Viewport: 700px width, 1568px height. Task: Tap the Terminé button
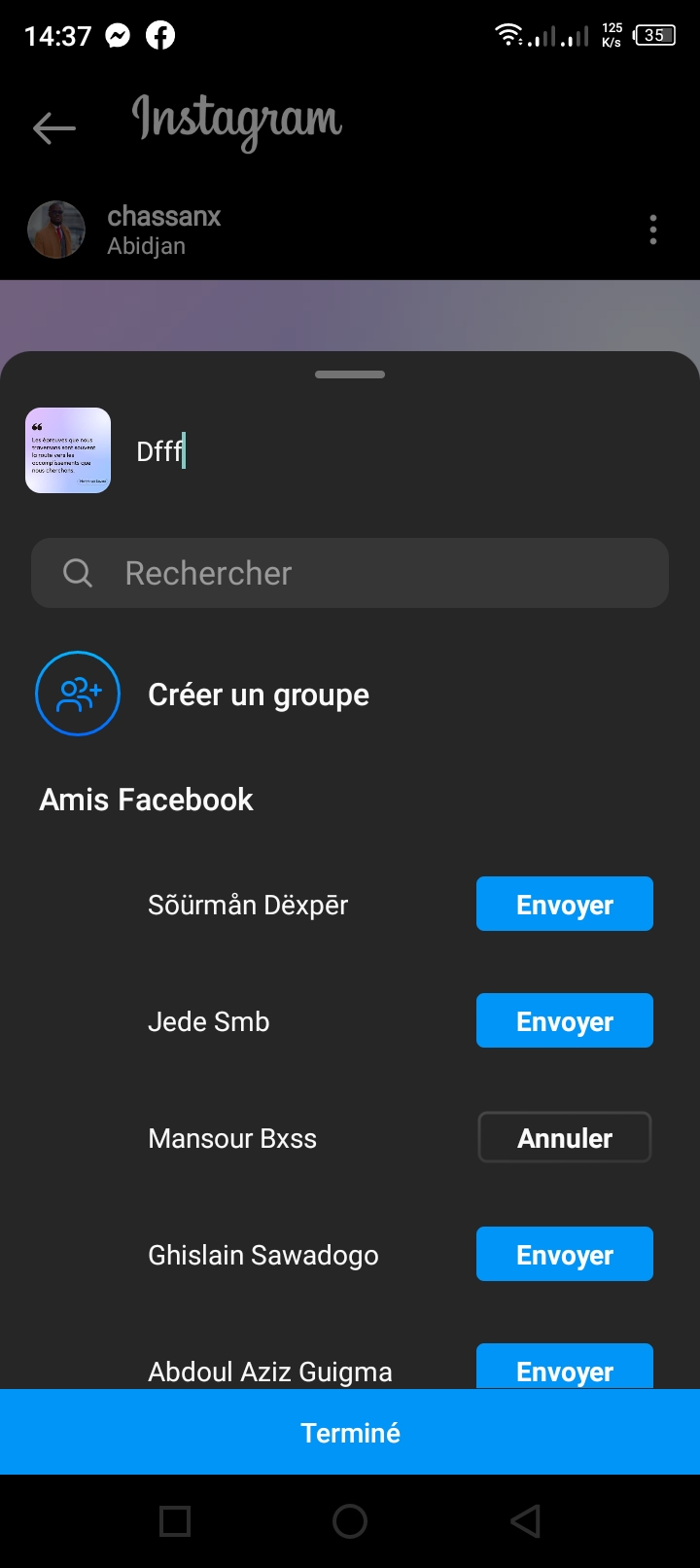tap(350, 1432)
